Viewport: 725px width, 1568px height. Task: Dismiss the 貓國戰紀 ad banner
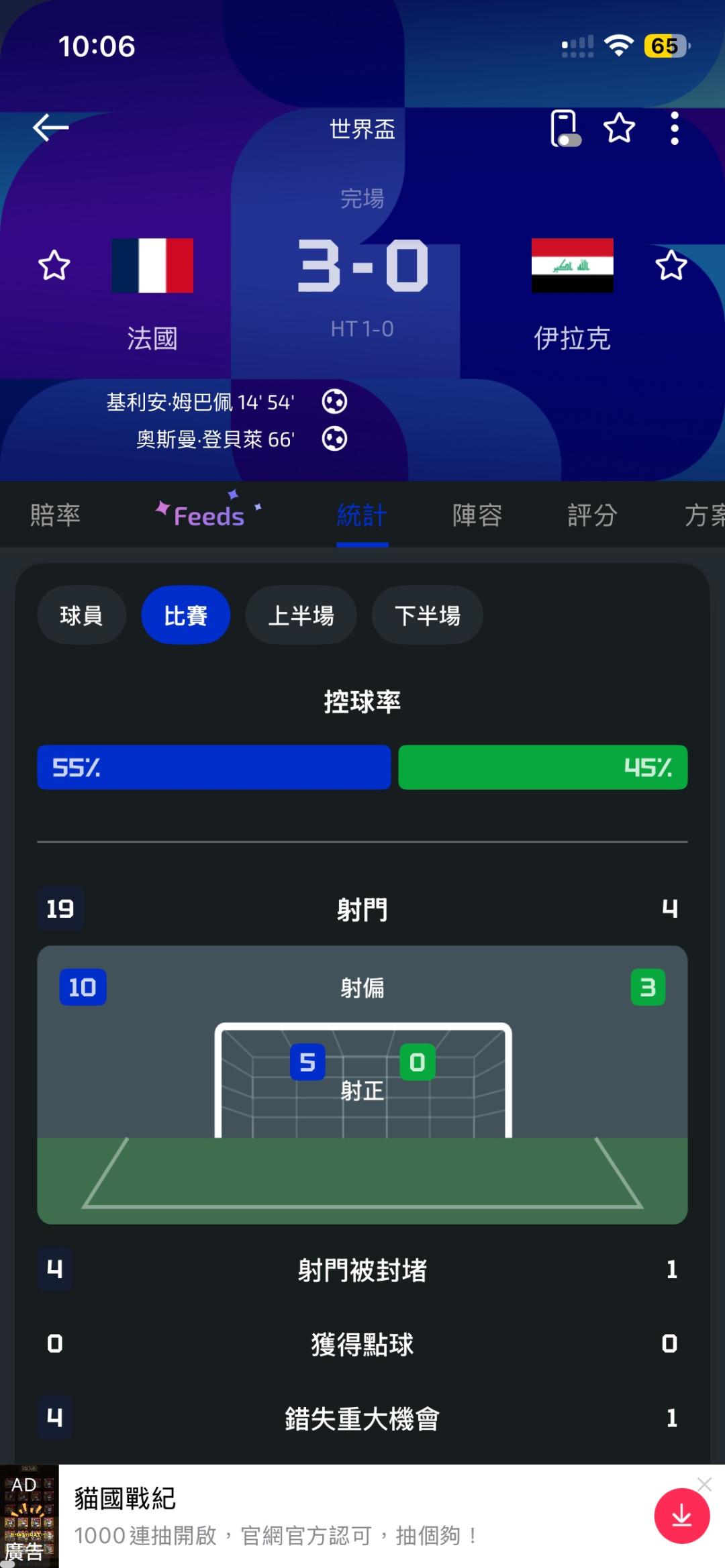point(704,1484)
